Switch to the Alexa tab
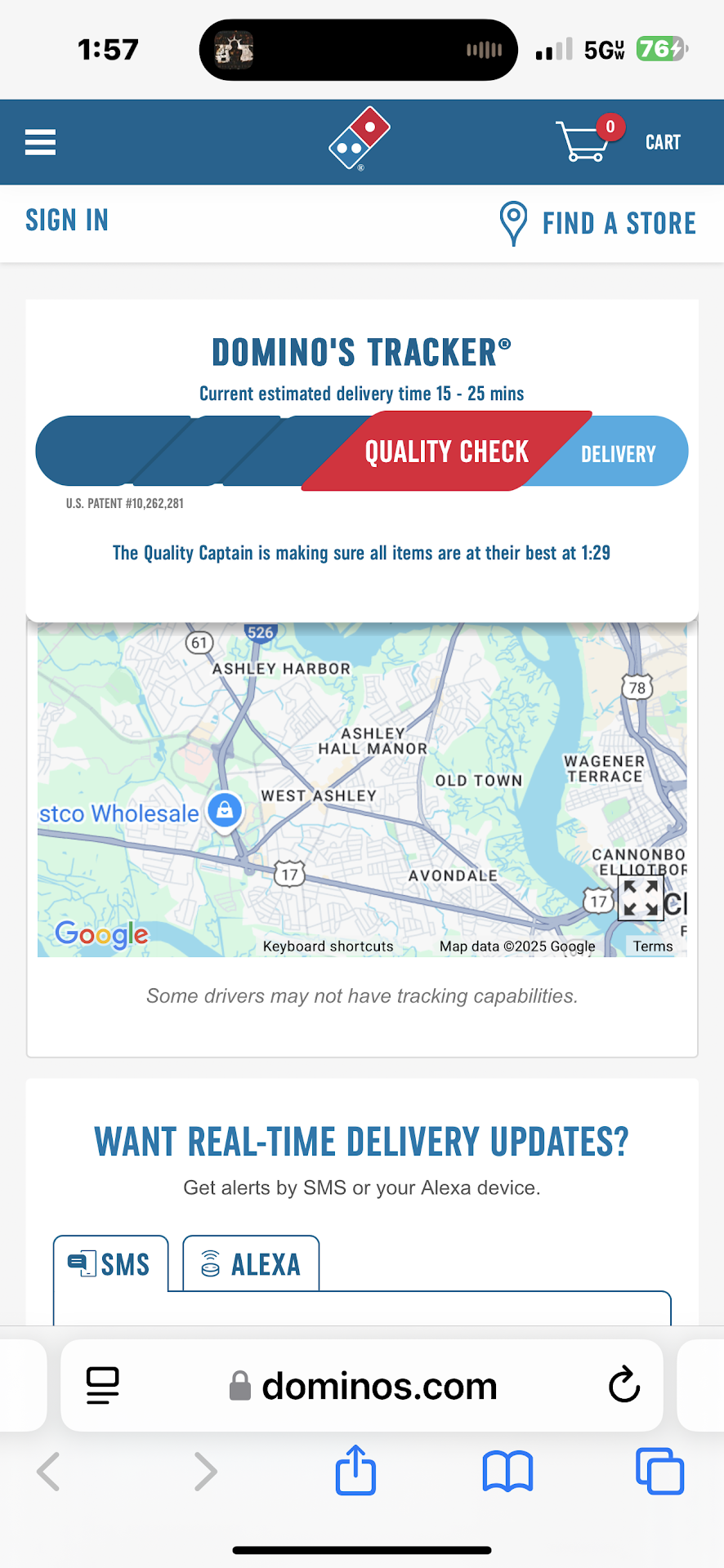724x1568 pixels. coord(251,1264)
